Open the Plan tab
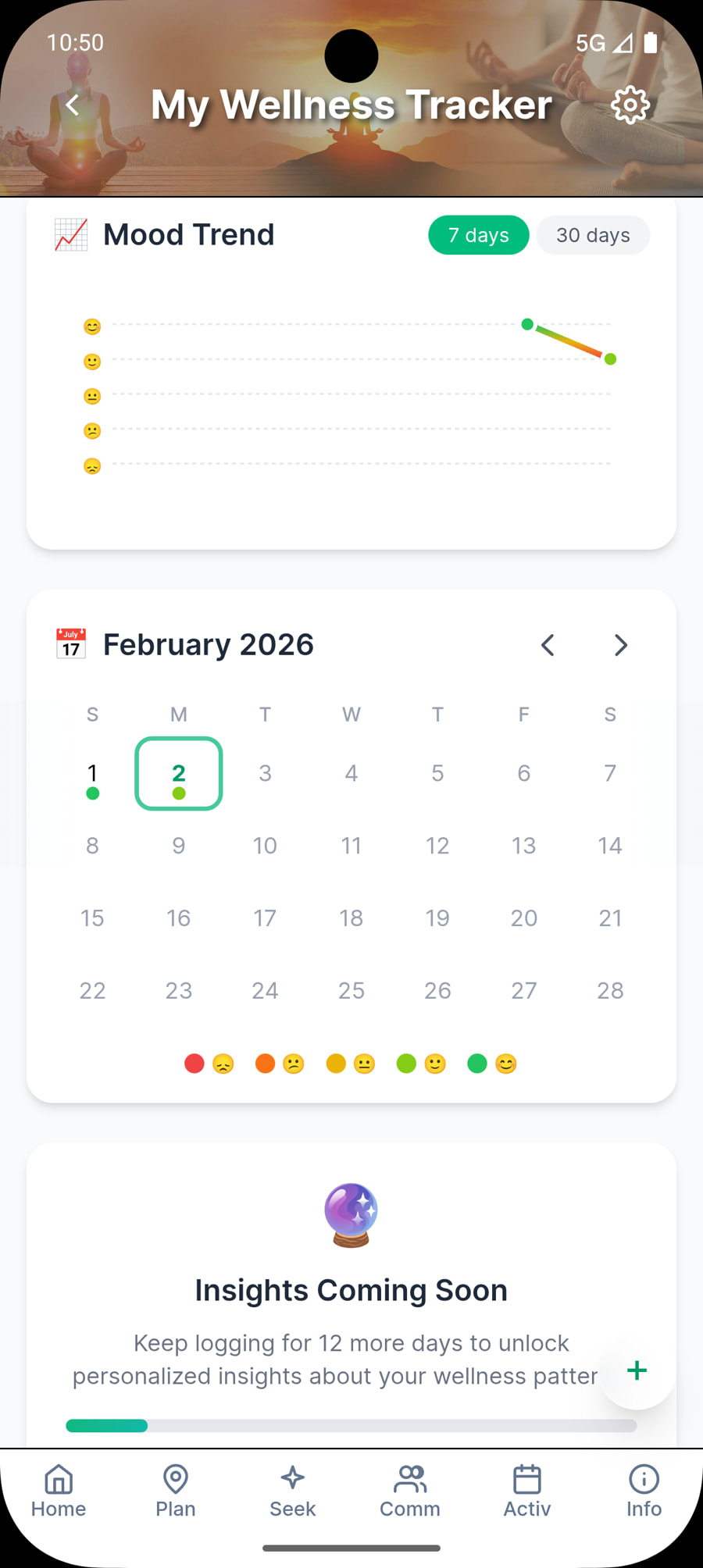703x1568 pixels. click(176, 1491)
